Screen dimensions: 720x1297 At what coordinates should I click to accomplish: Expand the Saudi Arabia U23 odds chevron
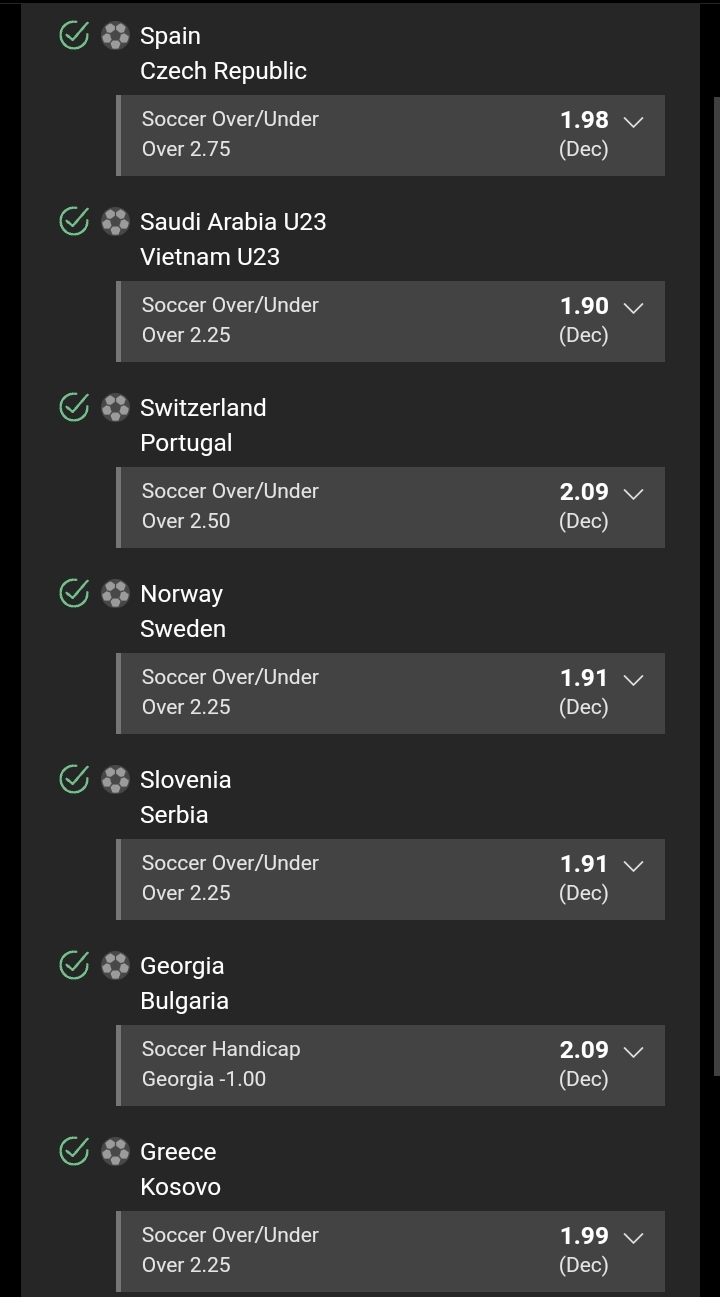click(633, 308)
